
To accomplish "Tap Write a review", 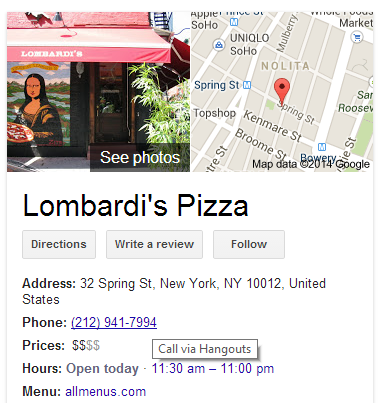I will click(x=154, y=244).
